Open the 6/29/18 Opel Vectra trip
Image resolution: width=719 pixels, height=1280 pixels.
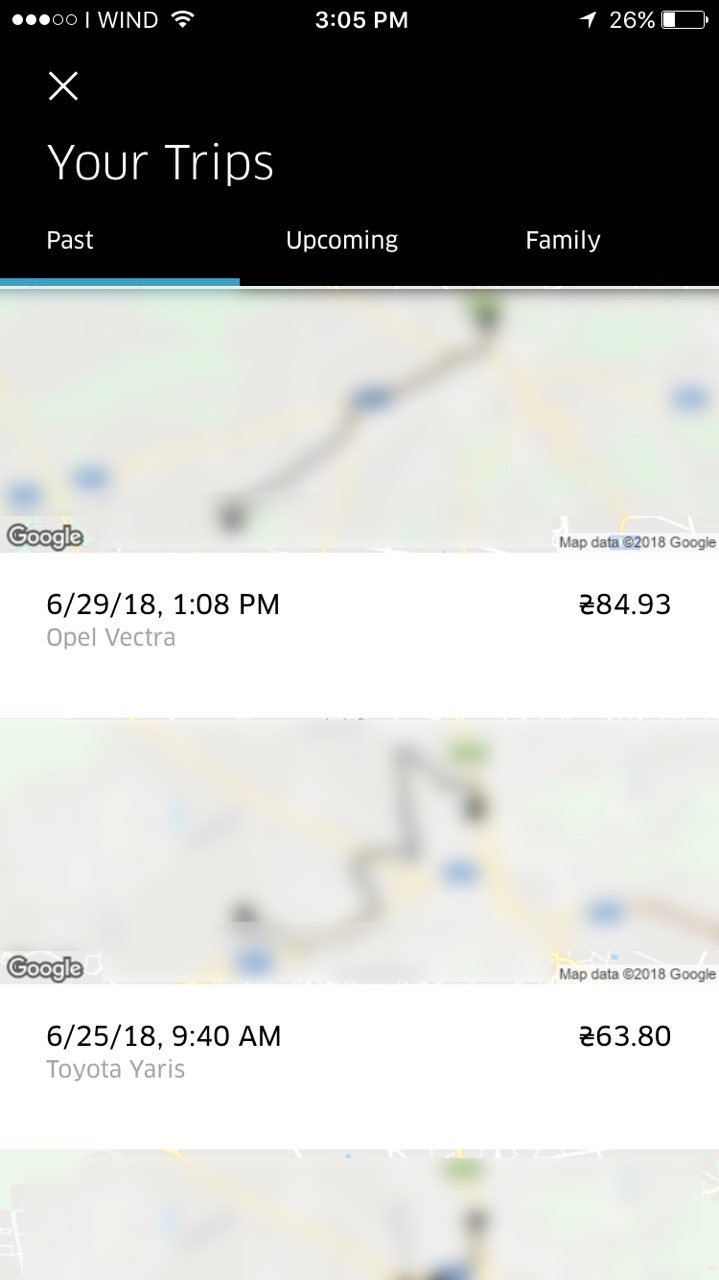pyautogui.click(x=358, y=620)
